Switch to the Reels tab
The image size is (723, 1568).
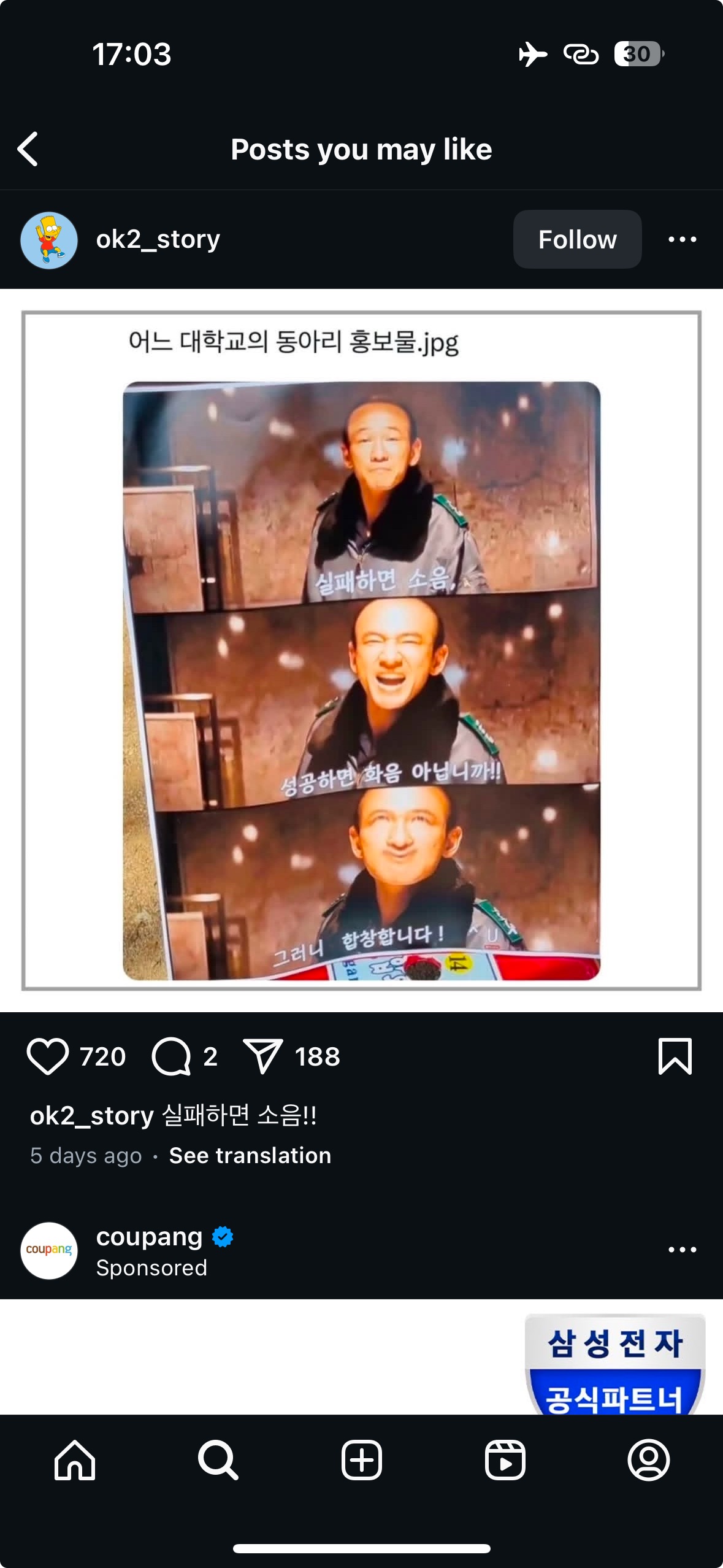pyautogui.click(x=505, y=1460)
